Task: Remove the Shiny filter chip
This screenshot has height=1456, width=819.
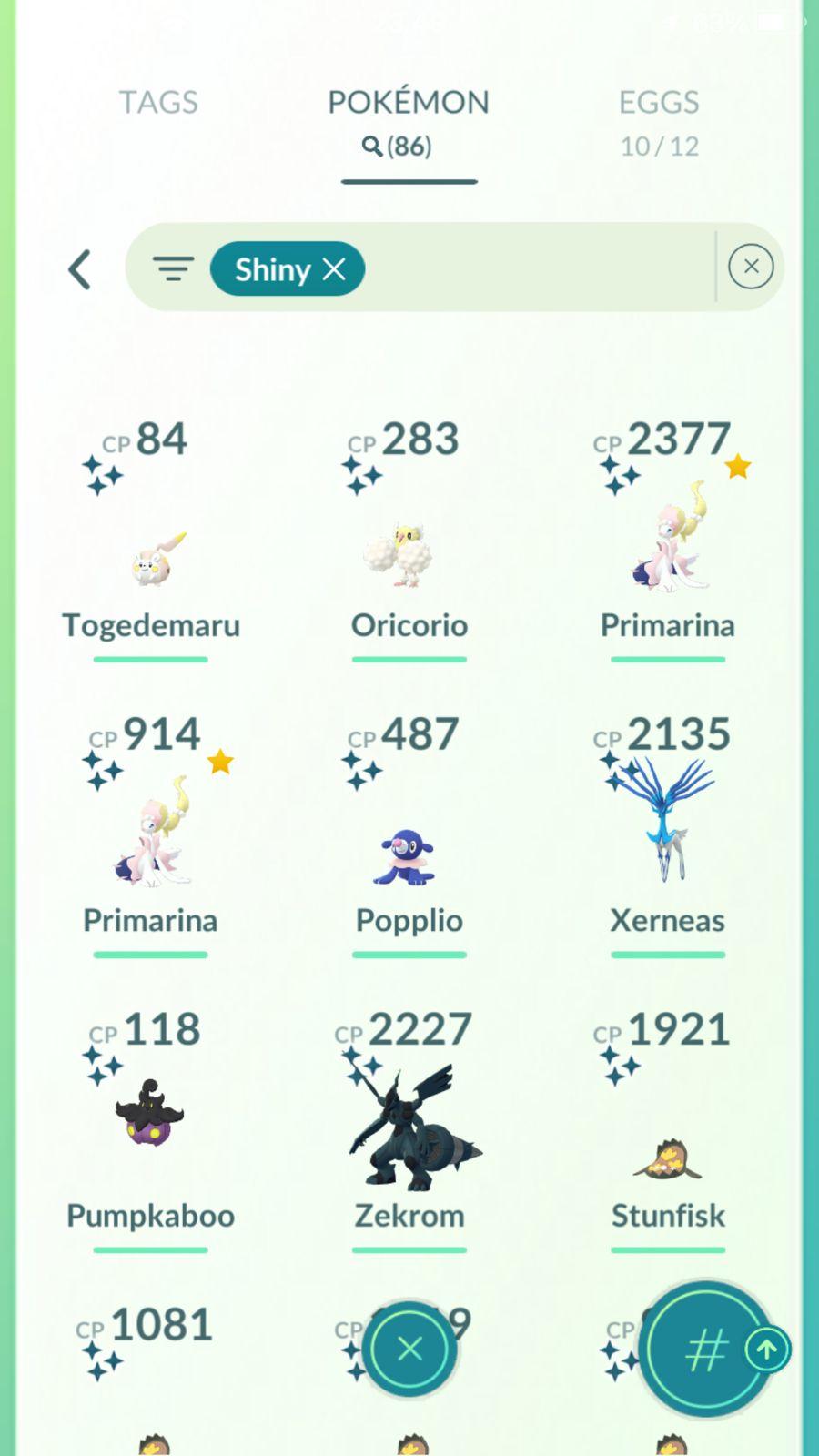Action: [334, 269]
